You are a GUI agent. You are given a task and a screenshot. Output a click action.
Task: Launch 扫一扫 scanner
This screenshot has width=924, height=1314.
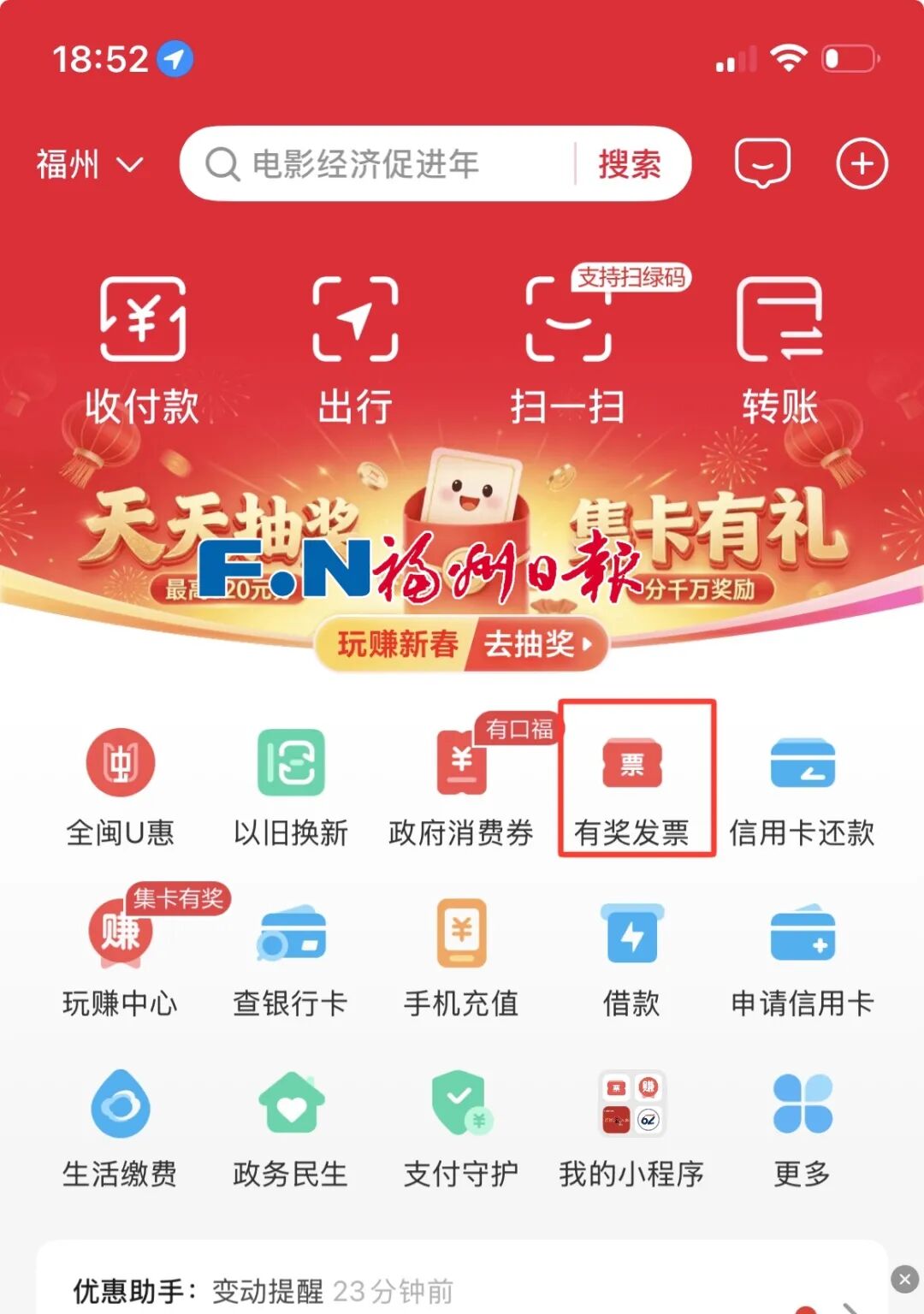pos(567,351)
